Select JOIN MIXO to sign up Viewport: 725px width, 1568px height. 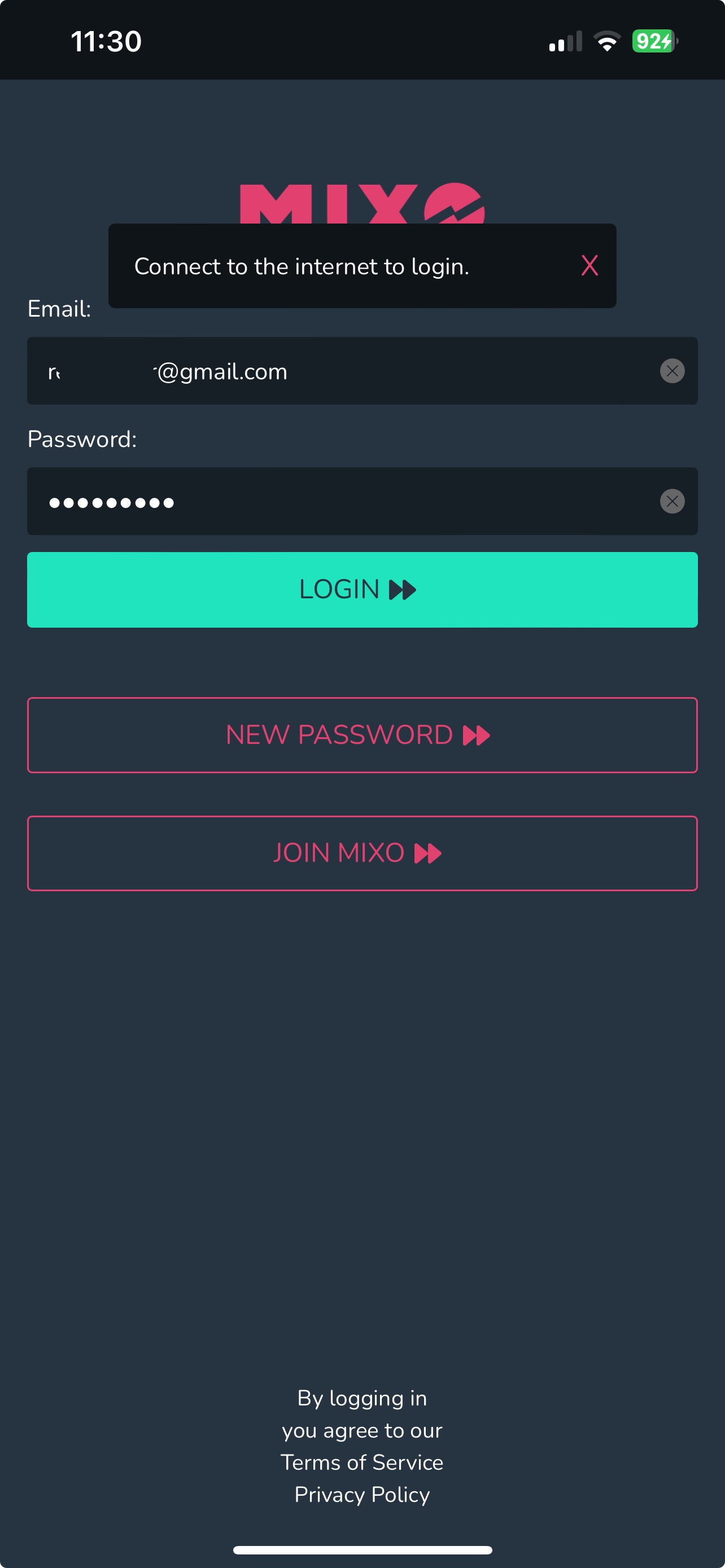362,853
